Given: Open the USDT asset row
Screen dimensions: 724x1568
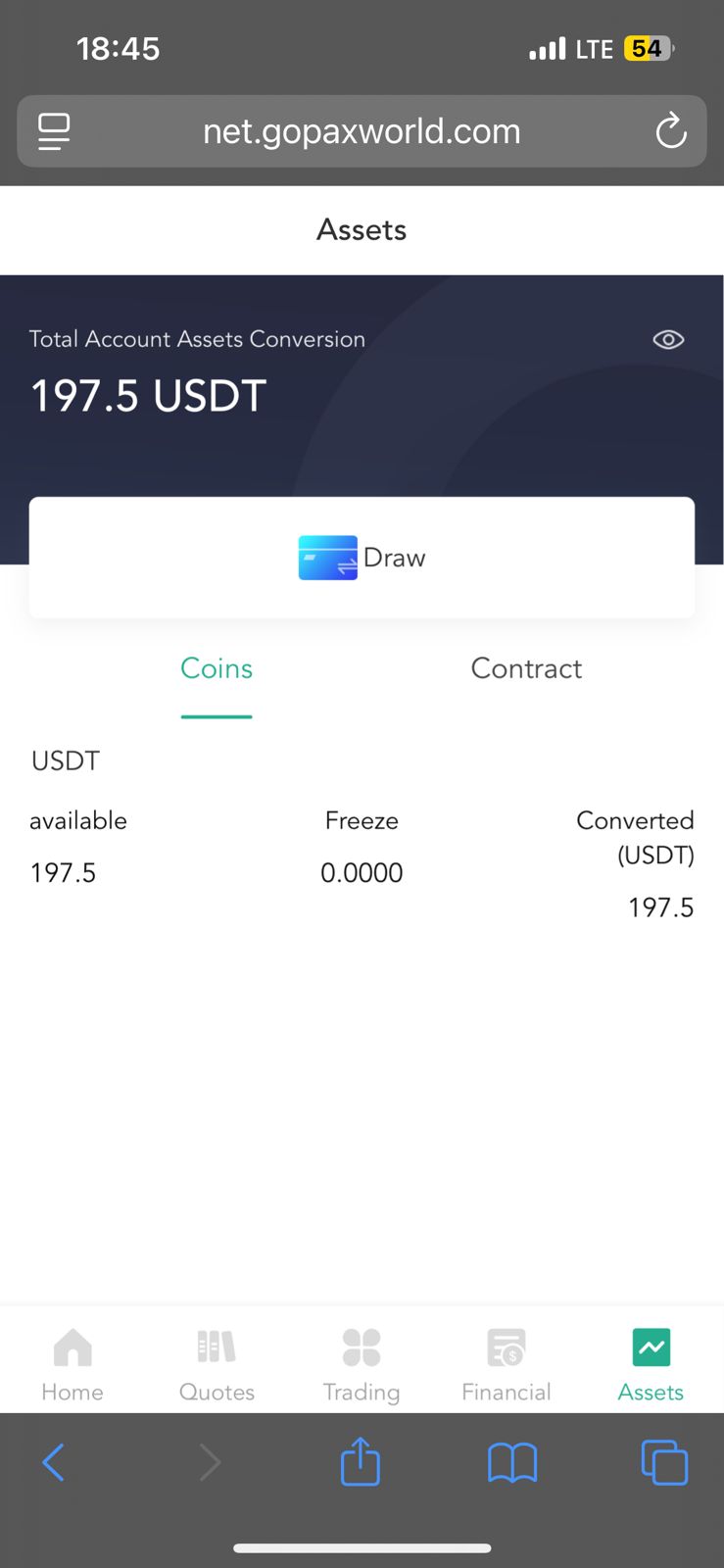Looking at the screenshot, I should pyautogui.click(x=362, y=833).
